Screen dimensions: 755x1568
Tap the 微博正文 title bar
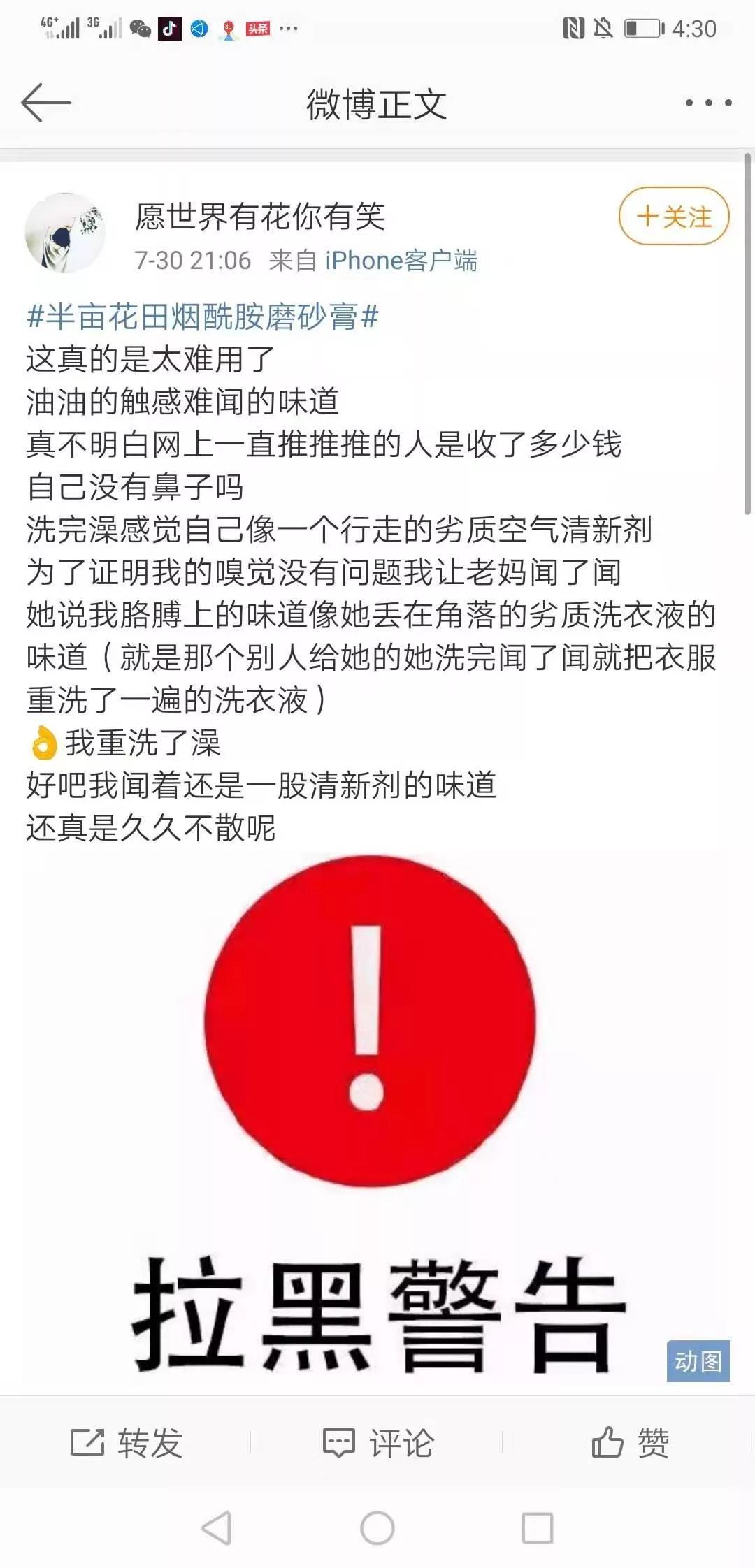click(377, 103)
